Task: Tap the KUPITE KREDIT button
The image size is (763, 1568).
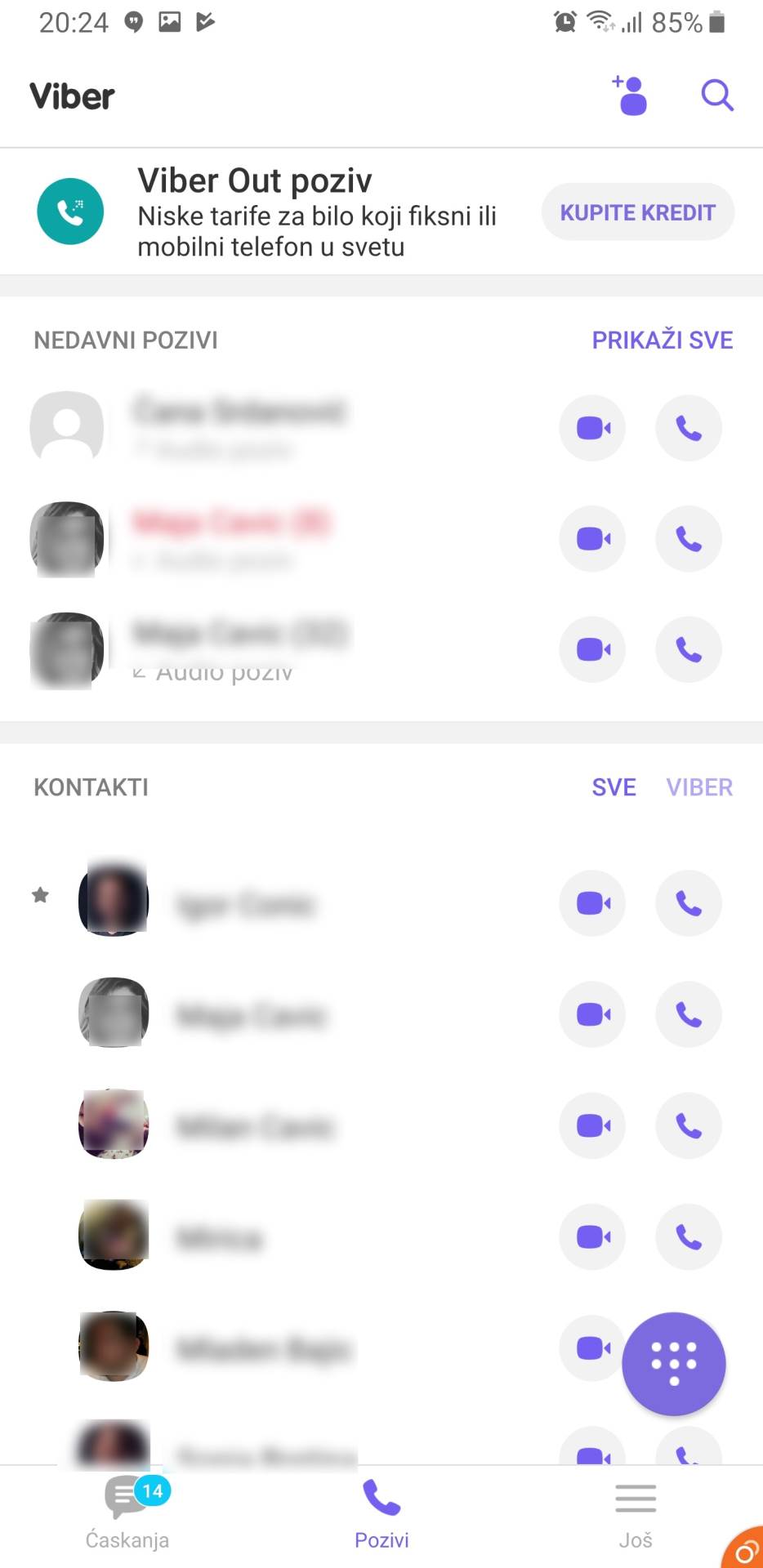Action: [x=637, y=212]
